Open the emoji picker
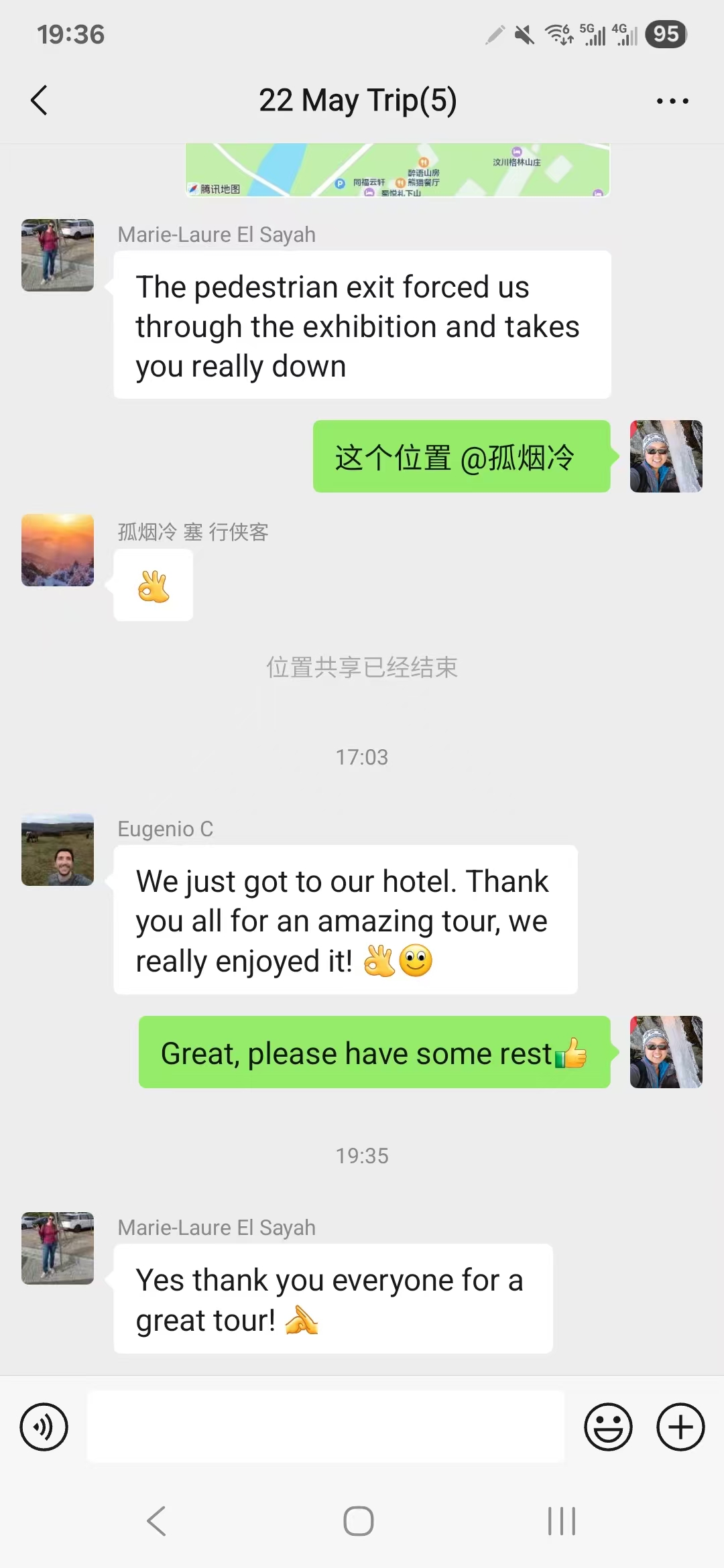This screenshot has height=1568, width=724. click(x=607, y=1426)
